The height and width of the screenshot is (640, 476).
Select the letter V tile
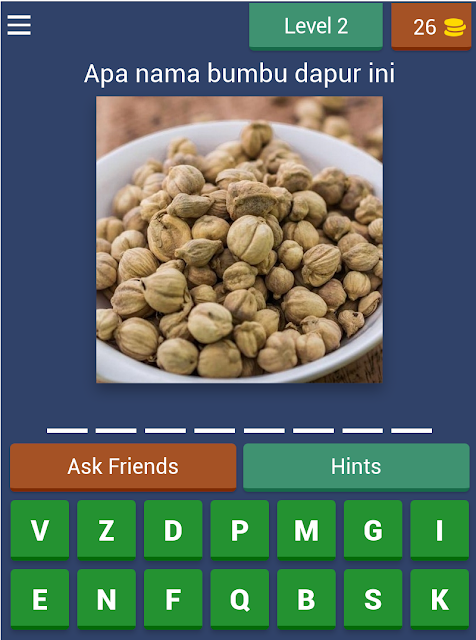(x=40, y=530)
